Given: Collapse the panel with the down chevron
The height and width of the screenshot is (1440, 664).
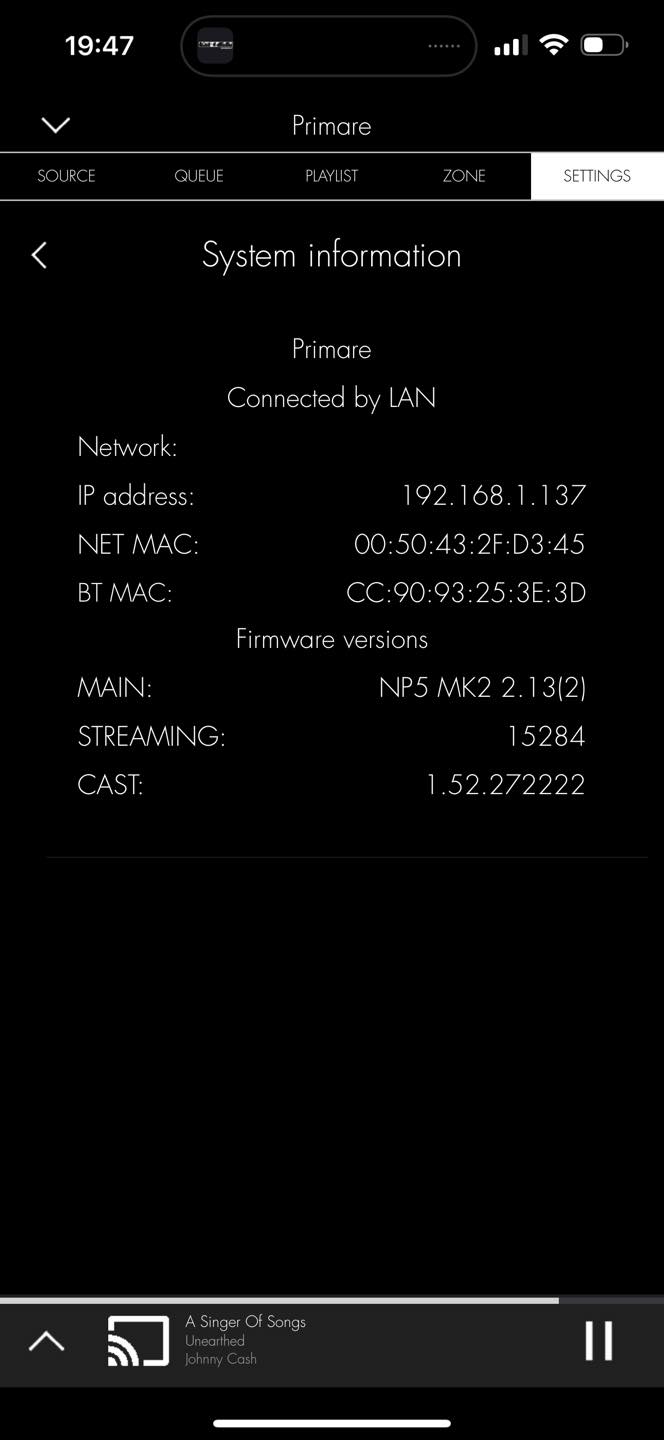Looking at the screenshot, I should click(x=56, y=125).
